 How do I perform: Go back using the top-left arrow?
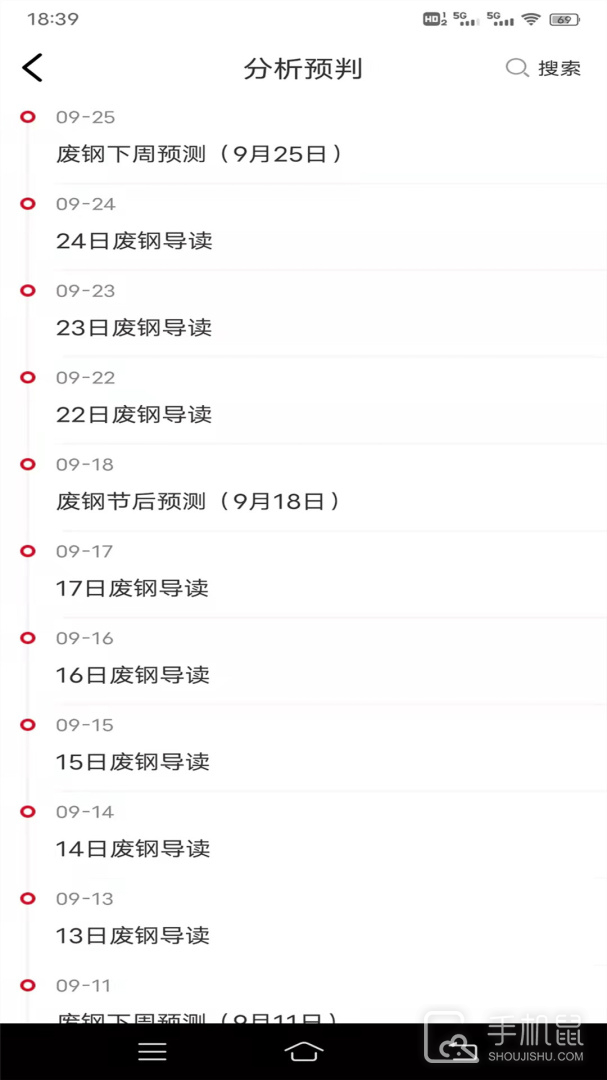tap(32, 68)
